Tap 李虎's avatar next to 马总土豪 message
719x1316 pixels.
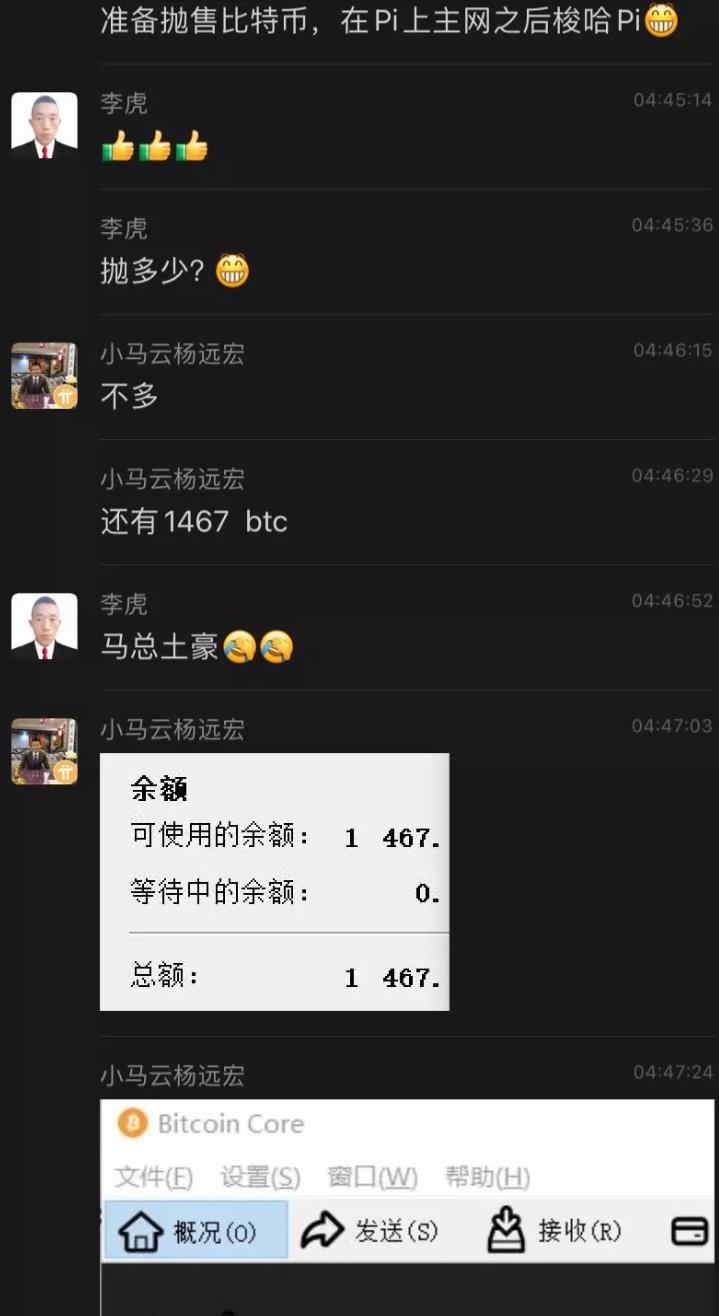[44, 627]
